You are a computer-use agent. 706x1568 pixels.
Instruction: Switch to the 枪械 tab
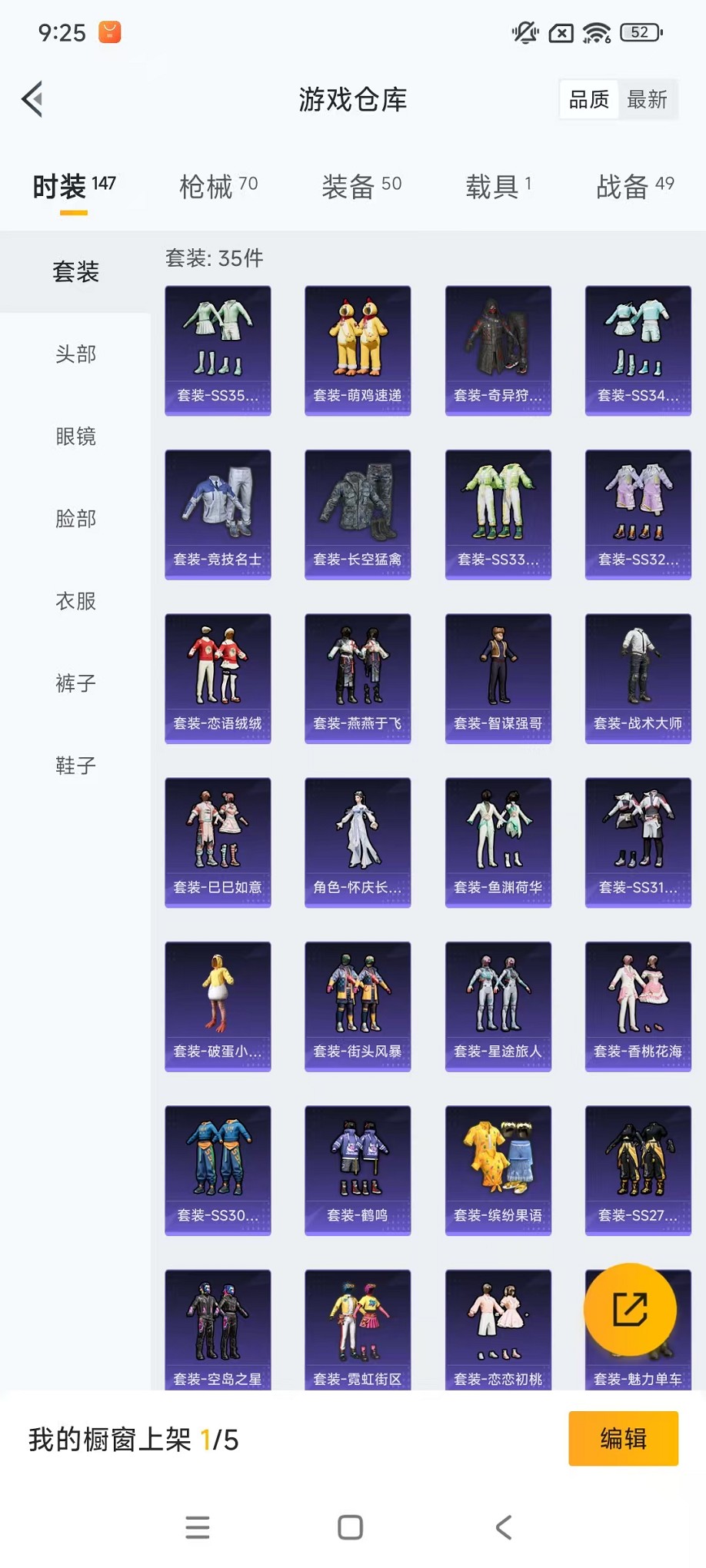tap(218, 186)
